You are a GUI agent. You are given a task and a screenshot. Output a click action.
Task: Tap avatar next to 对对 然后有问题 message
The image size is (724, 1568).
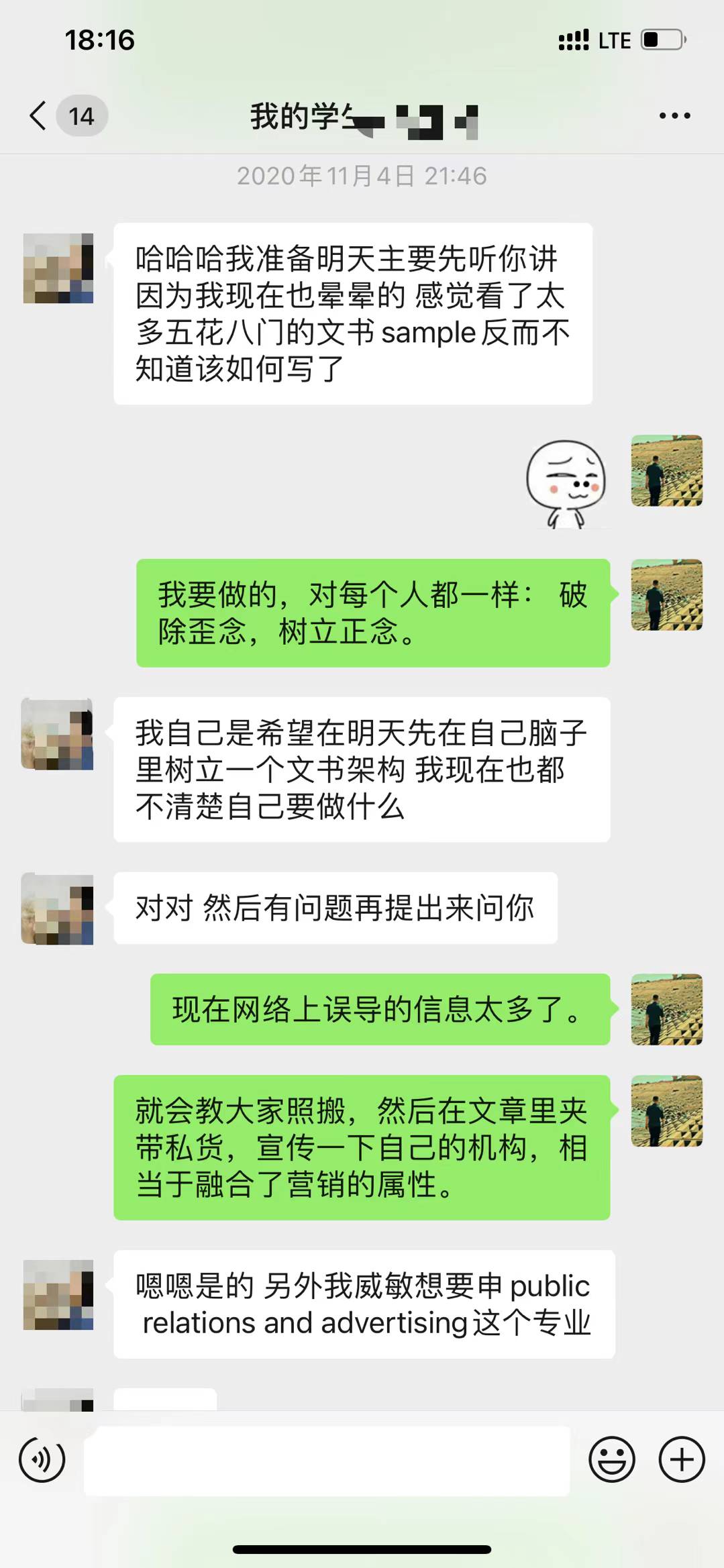click(x=58, y=908)
